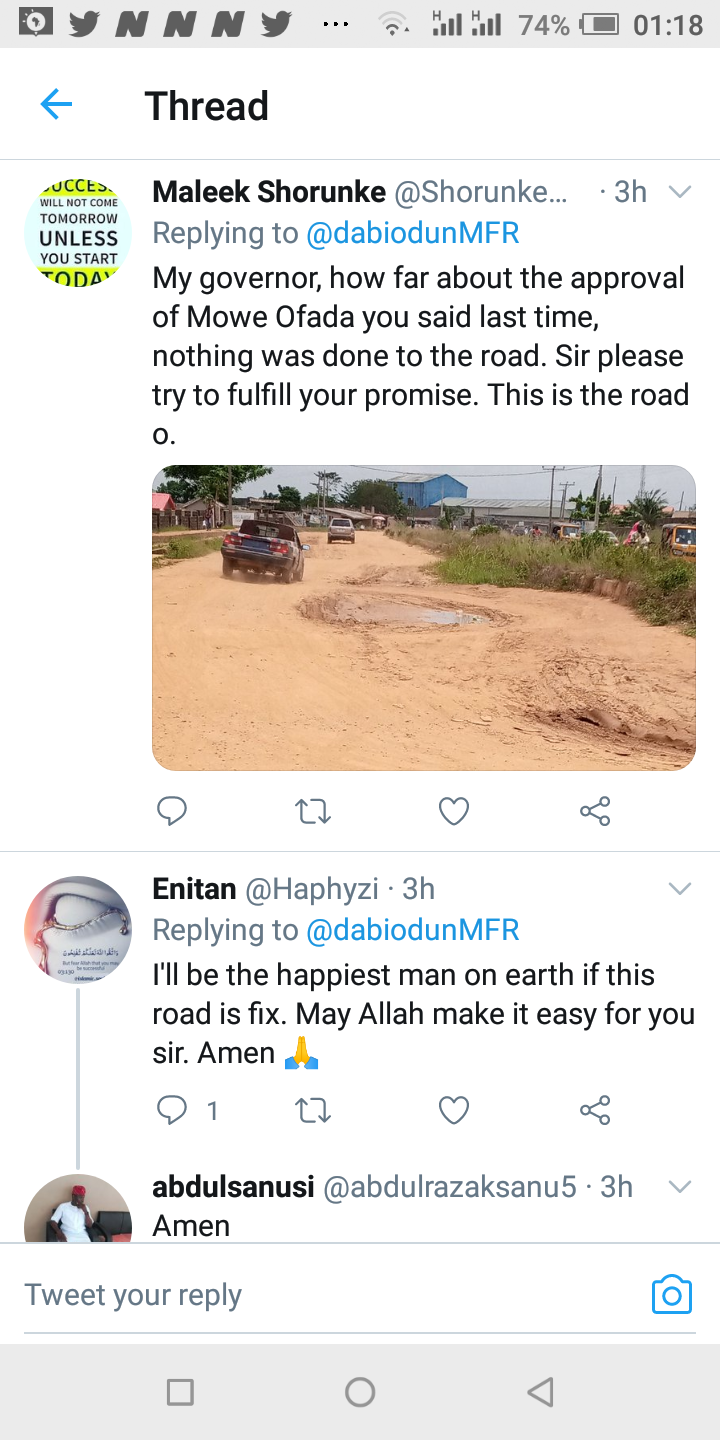Expand dropdown chevron on abdulsanusi's tweet
720x1440 pixels.
click(x=680, y=1187)
